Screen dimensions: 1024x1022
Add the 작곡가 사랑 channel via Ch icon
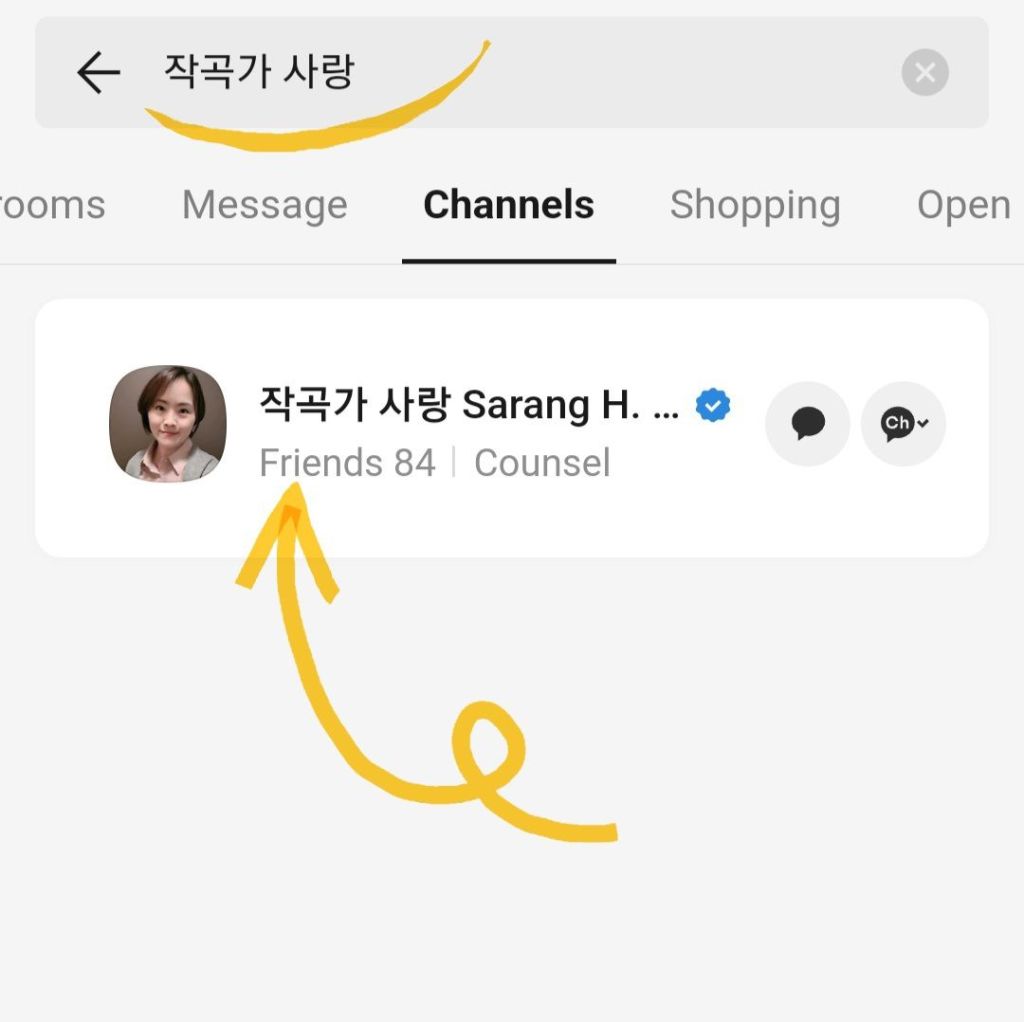tap(903, 424)
